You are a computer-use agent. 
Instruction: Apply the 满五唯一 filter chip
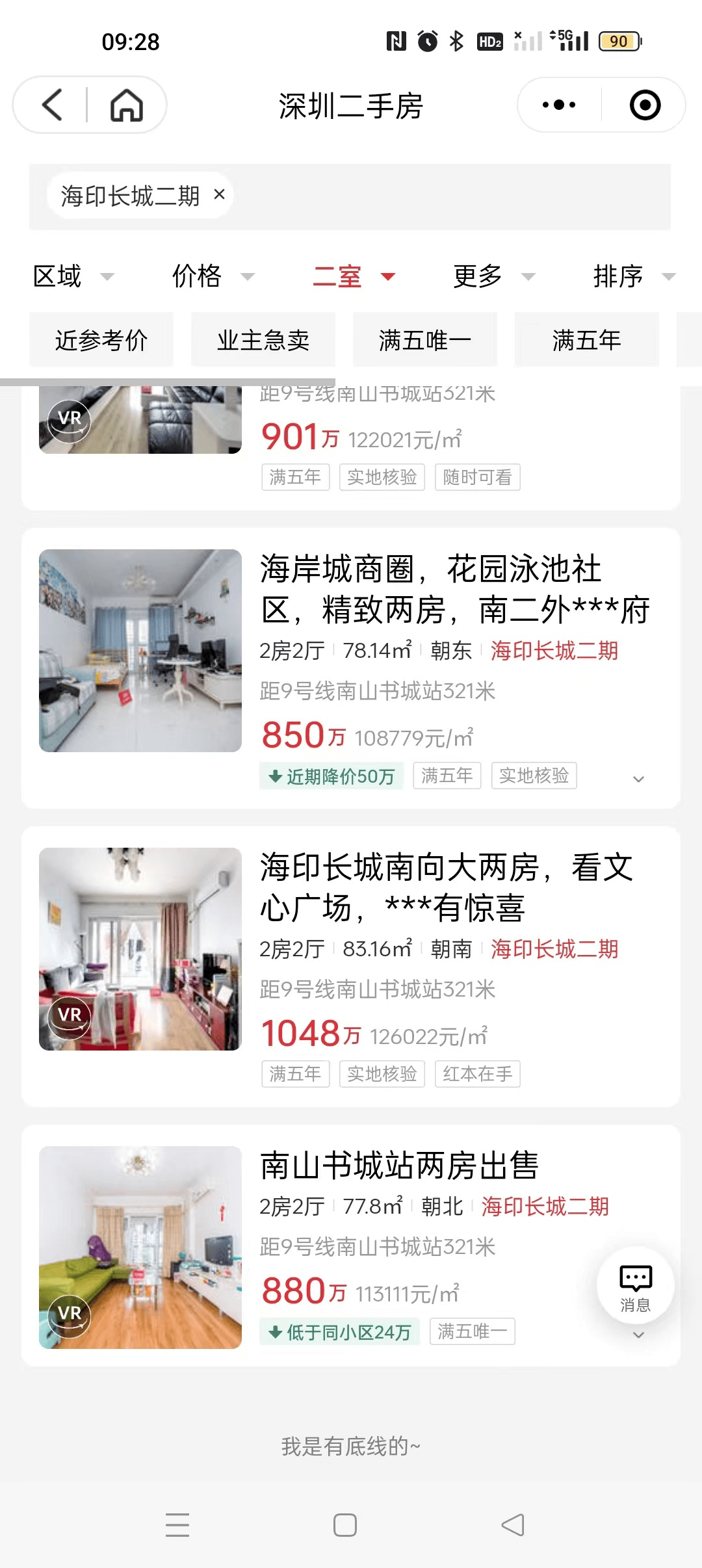[425, 339]
